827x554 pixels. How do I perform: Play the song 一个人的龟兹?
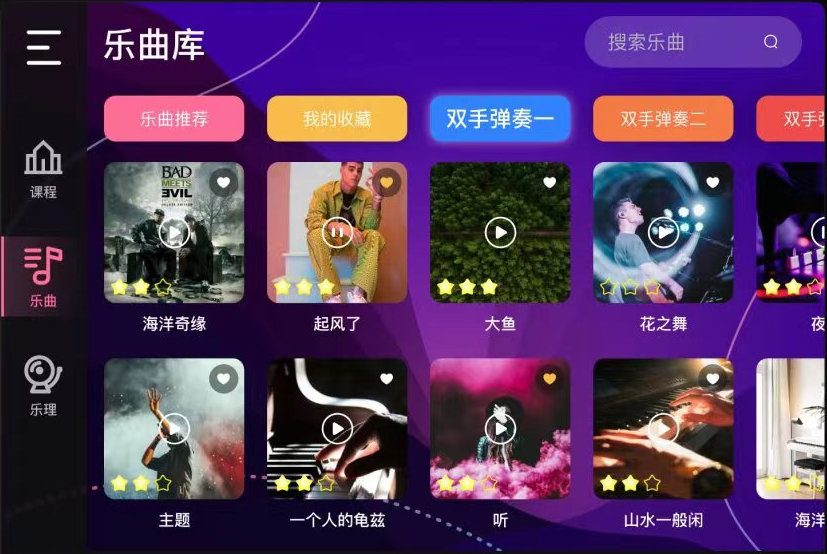point(337,429)
